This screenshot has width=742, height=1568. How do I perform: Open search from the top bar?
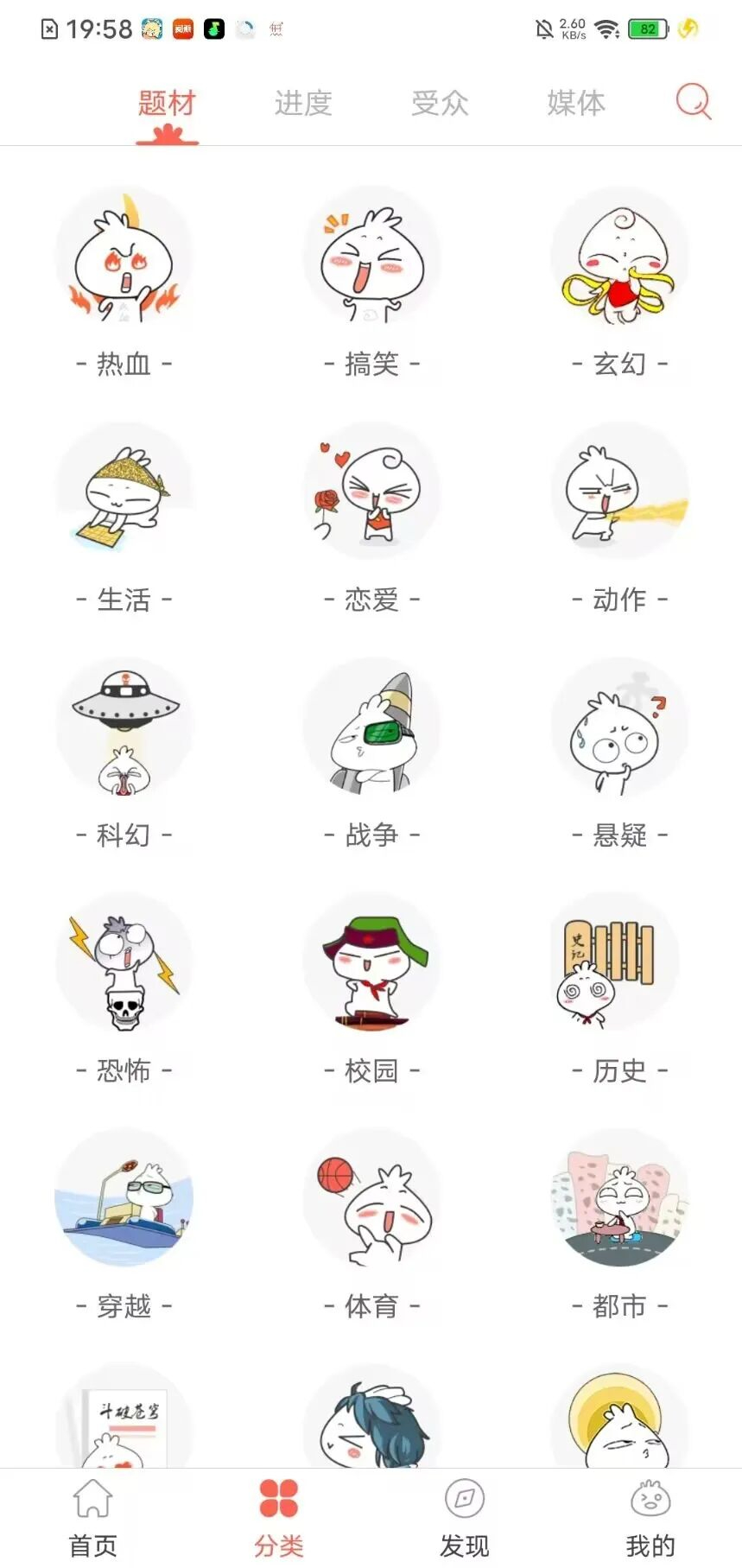click(x=693, y=102)
